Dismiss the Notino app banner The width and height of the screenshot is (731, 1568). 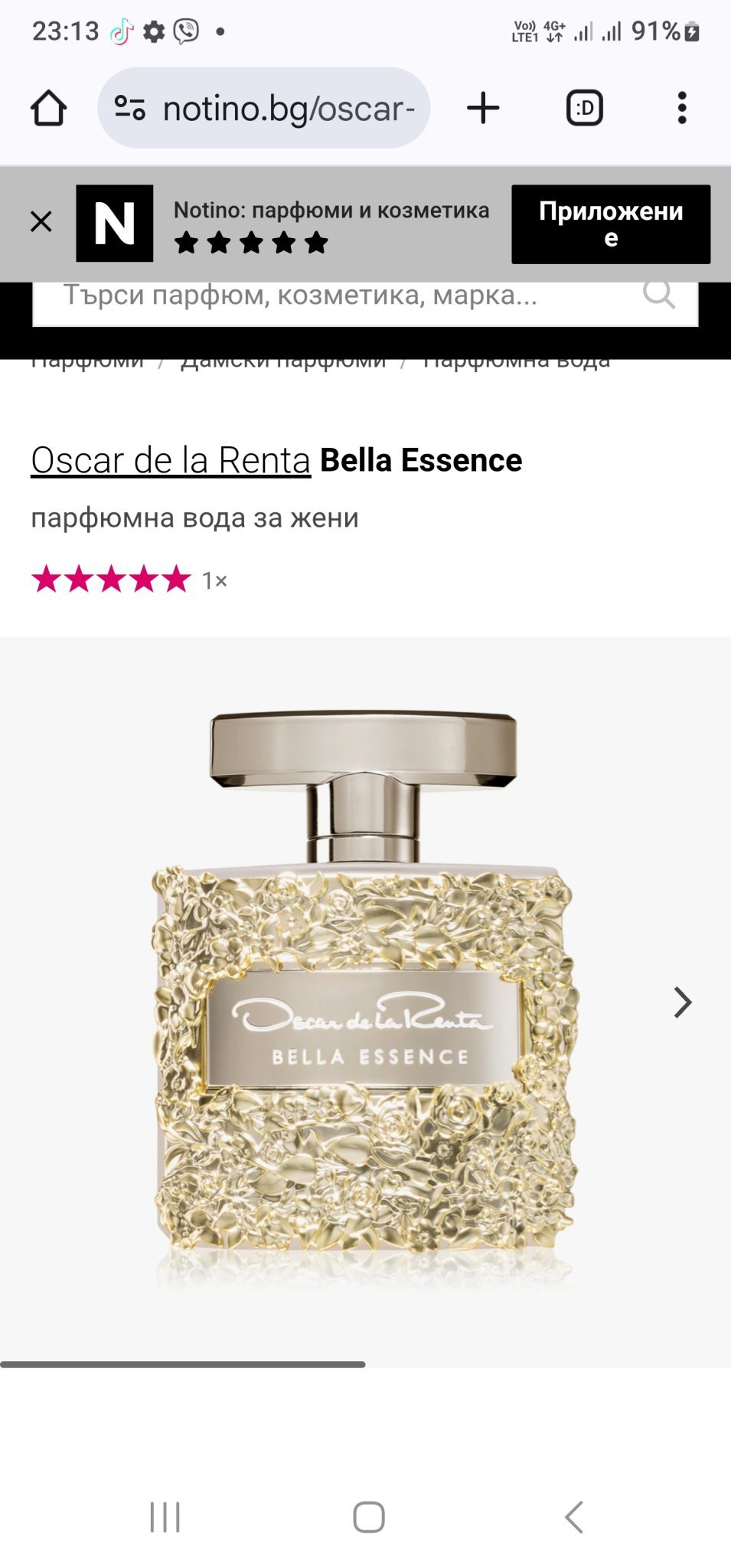[41, 222]
